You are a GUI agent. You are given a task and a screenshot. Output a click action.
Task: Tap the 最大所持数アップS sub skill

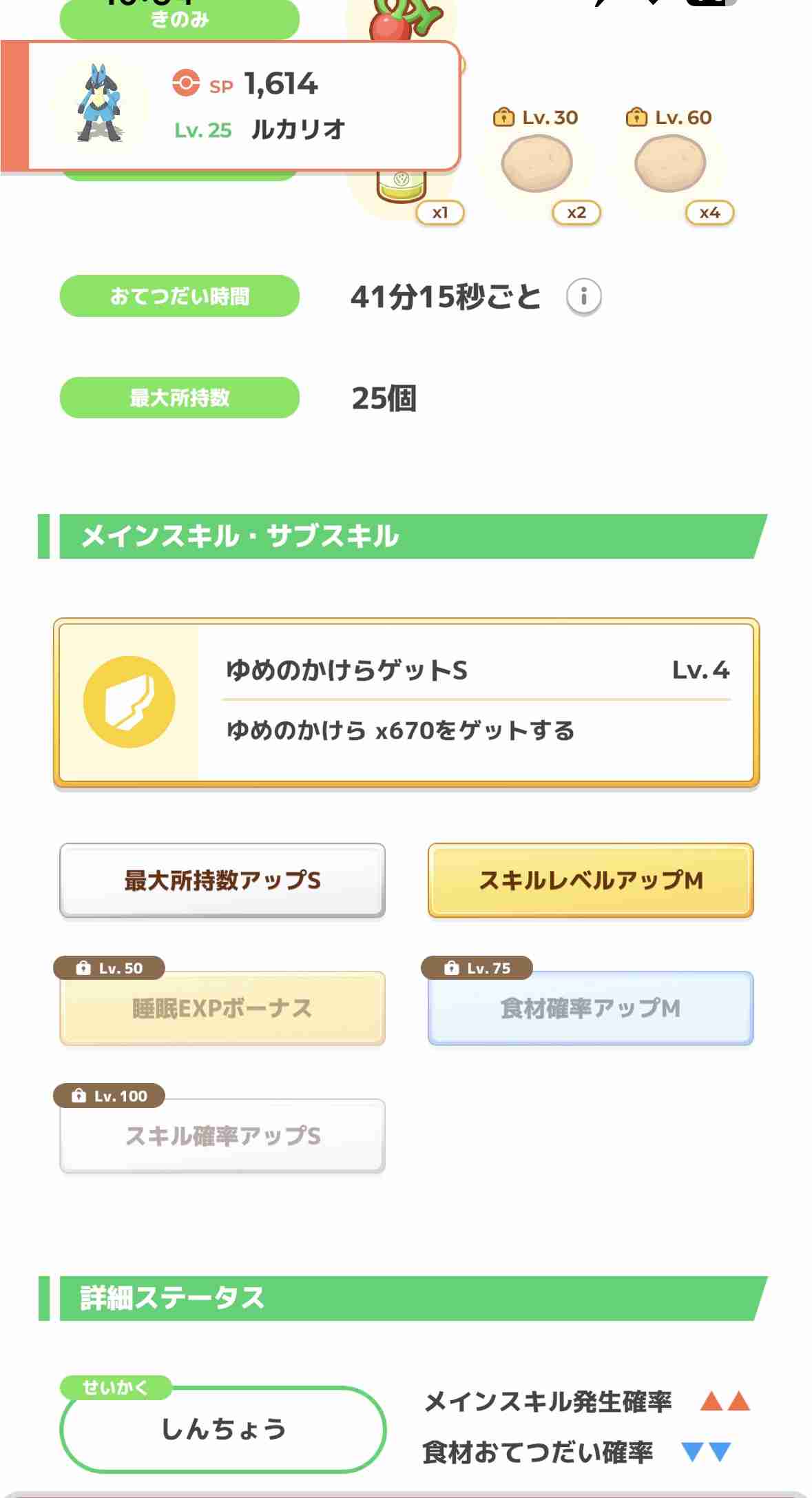pos(222,881)
